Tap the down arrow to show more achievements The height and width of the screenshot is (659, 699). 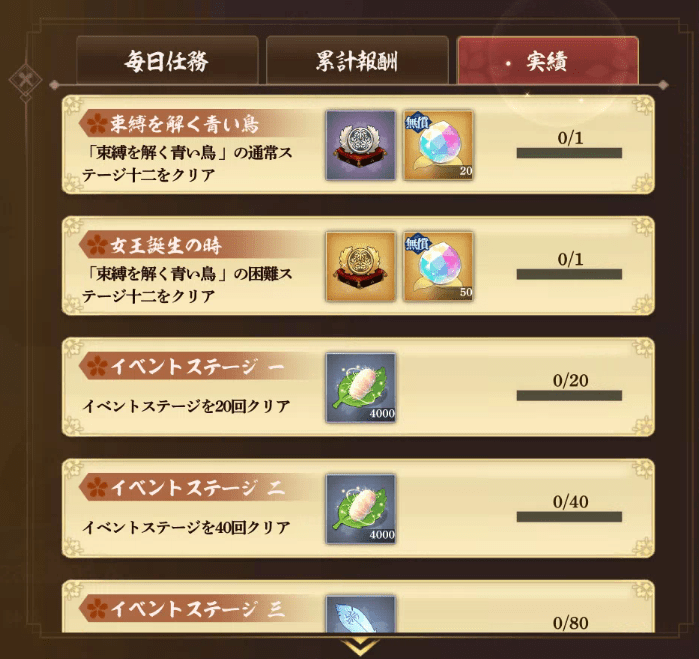[x=360, y=647]
